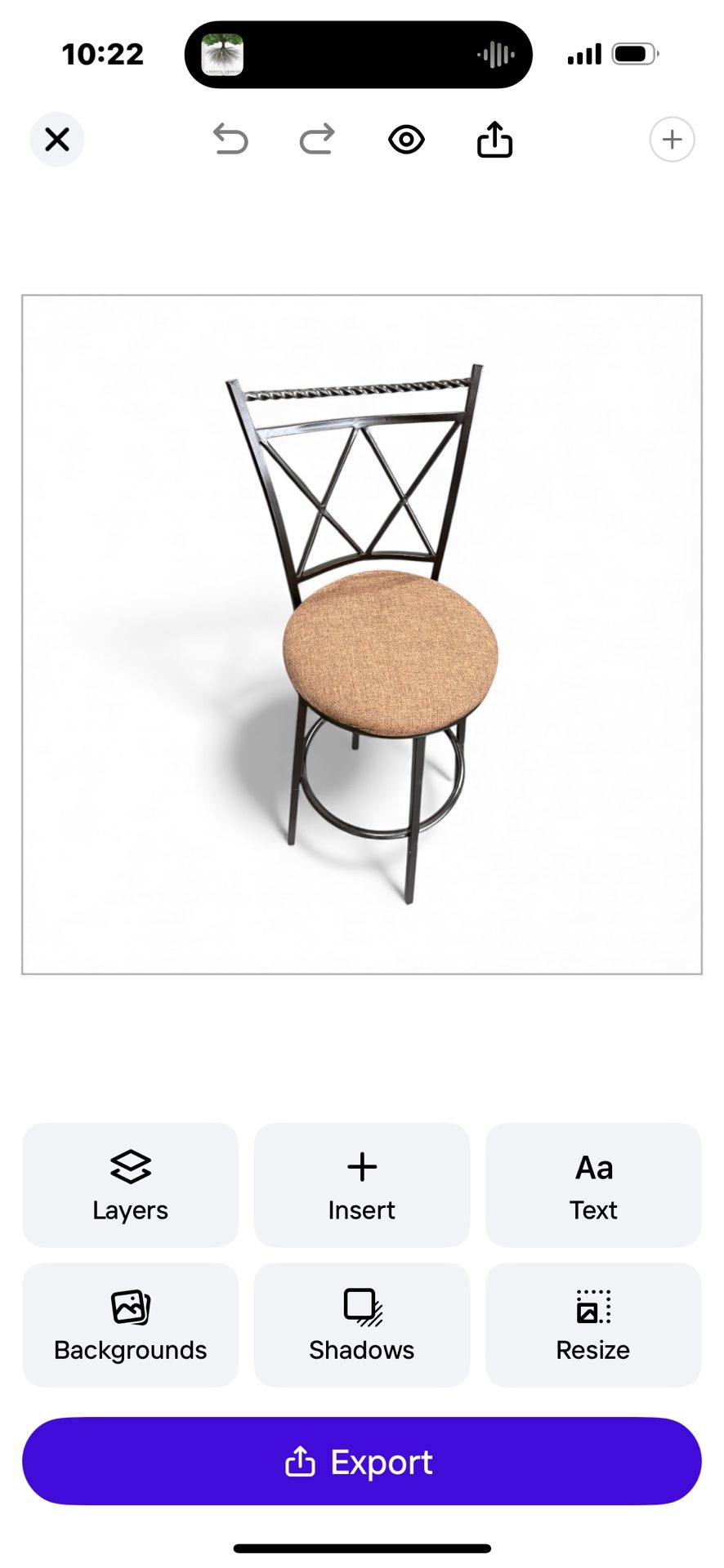Viewport: 724px width, 1568px height.
Task: Open the Resize tool
Action: [593, 1325]
